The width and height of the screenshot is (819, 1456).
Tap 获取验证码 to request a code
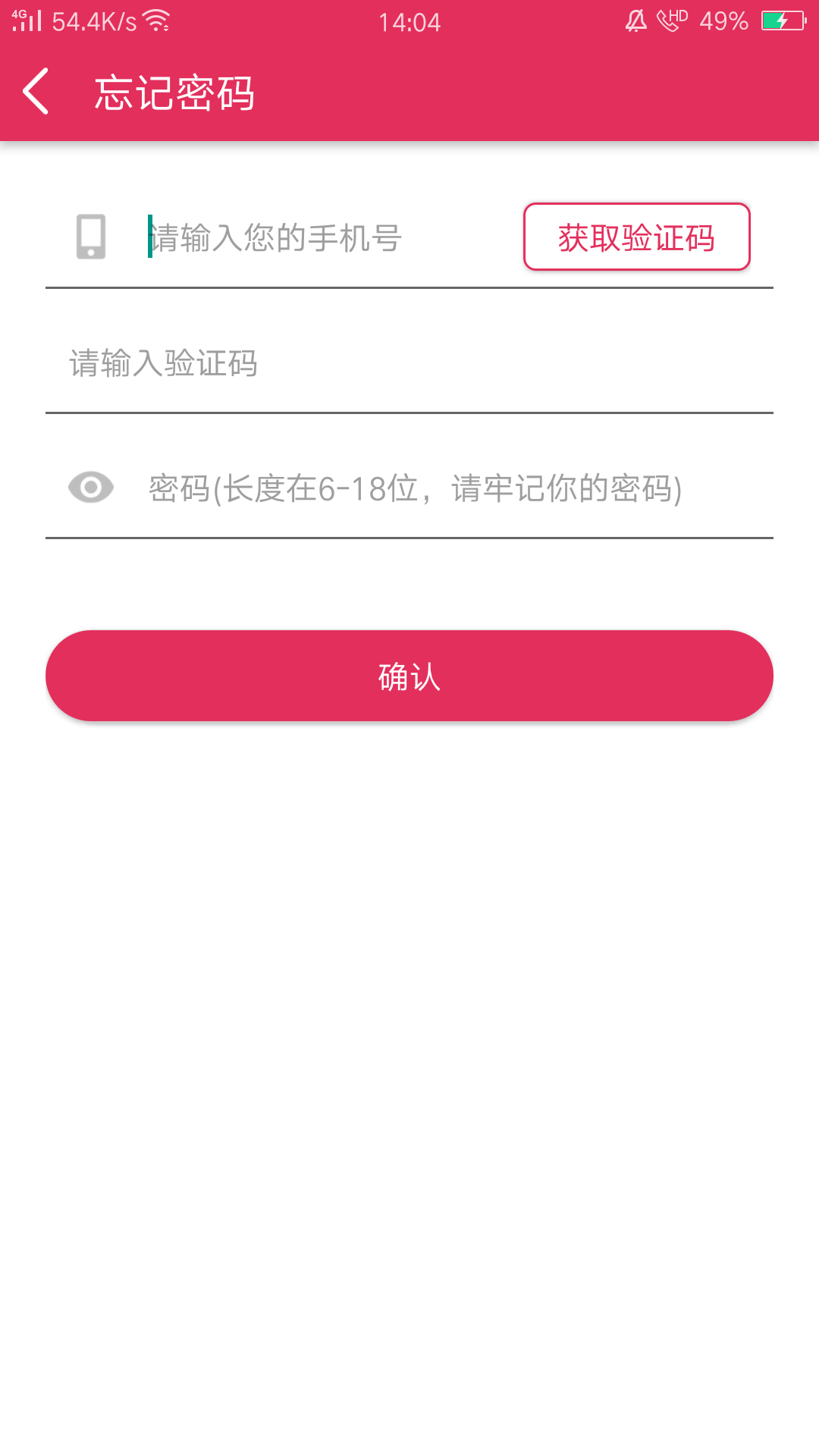[x=636, y=237]
